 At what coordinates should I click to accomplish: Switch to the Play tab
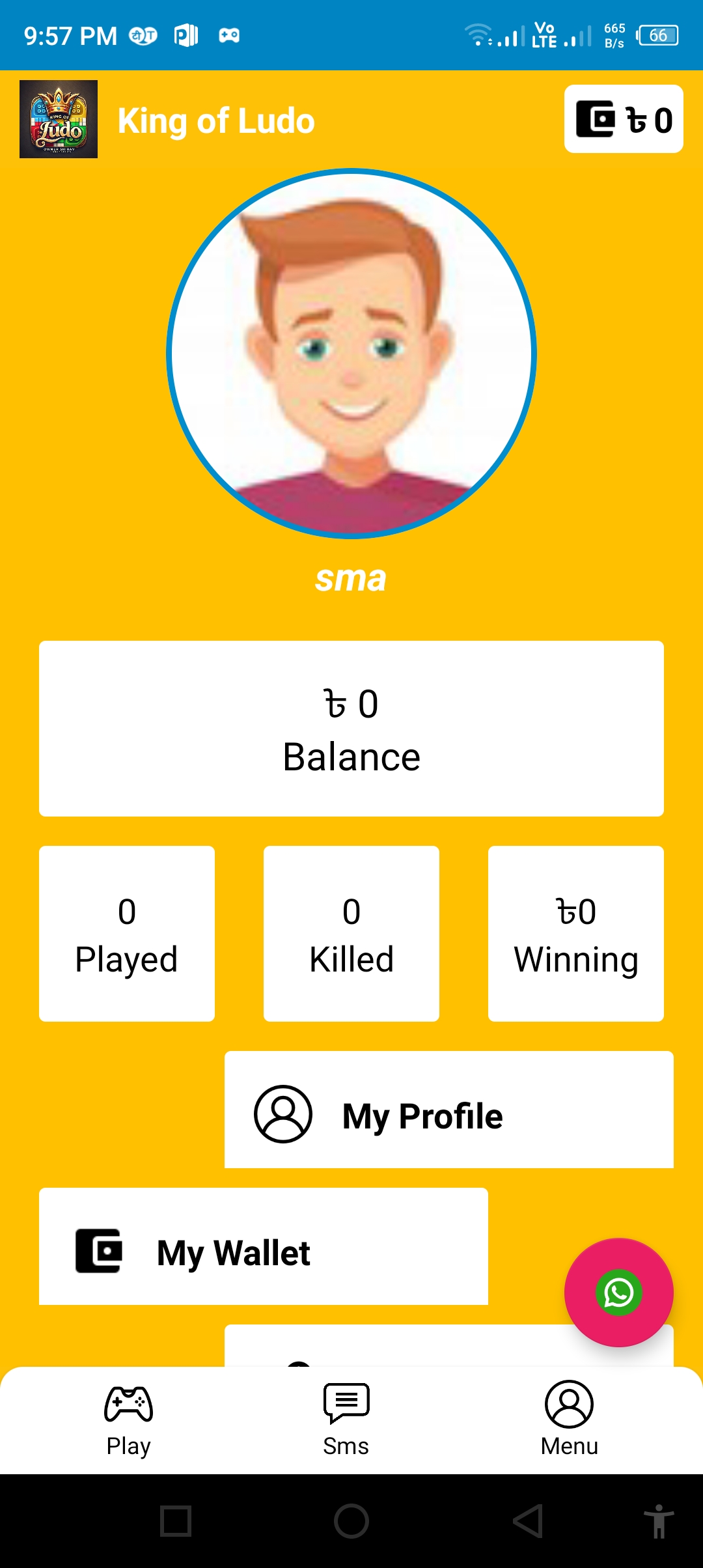click(x=129, y=1420)
